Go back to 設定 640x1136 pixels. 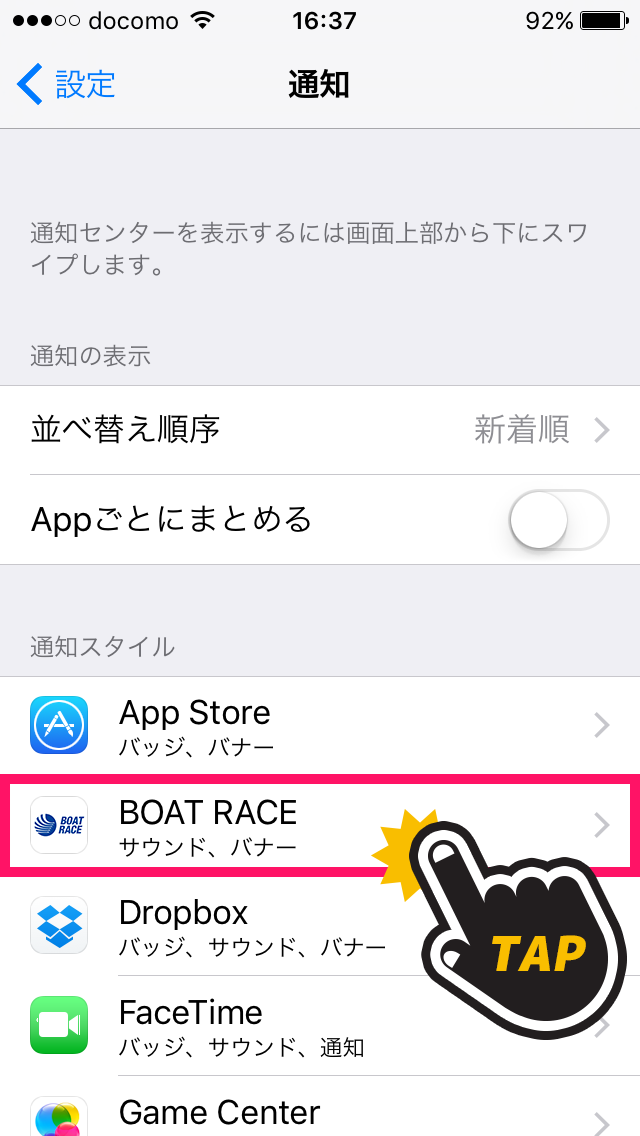coord(67,84)
